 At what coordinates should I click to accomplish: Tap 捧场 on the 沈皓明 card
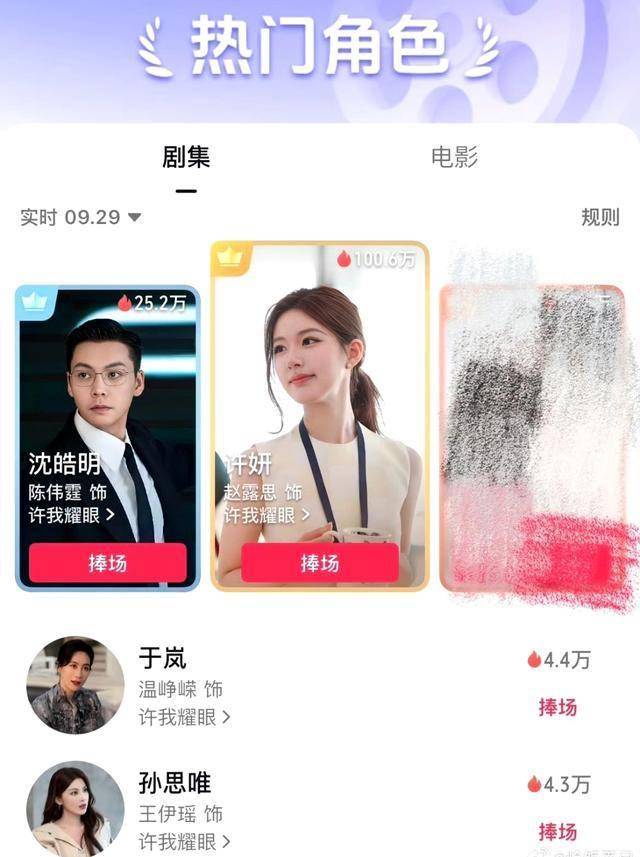108,563
